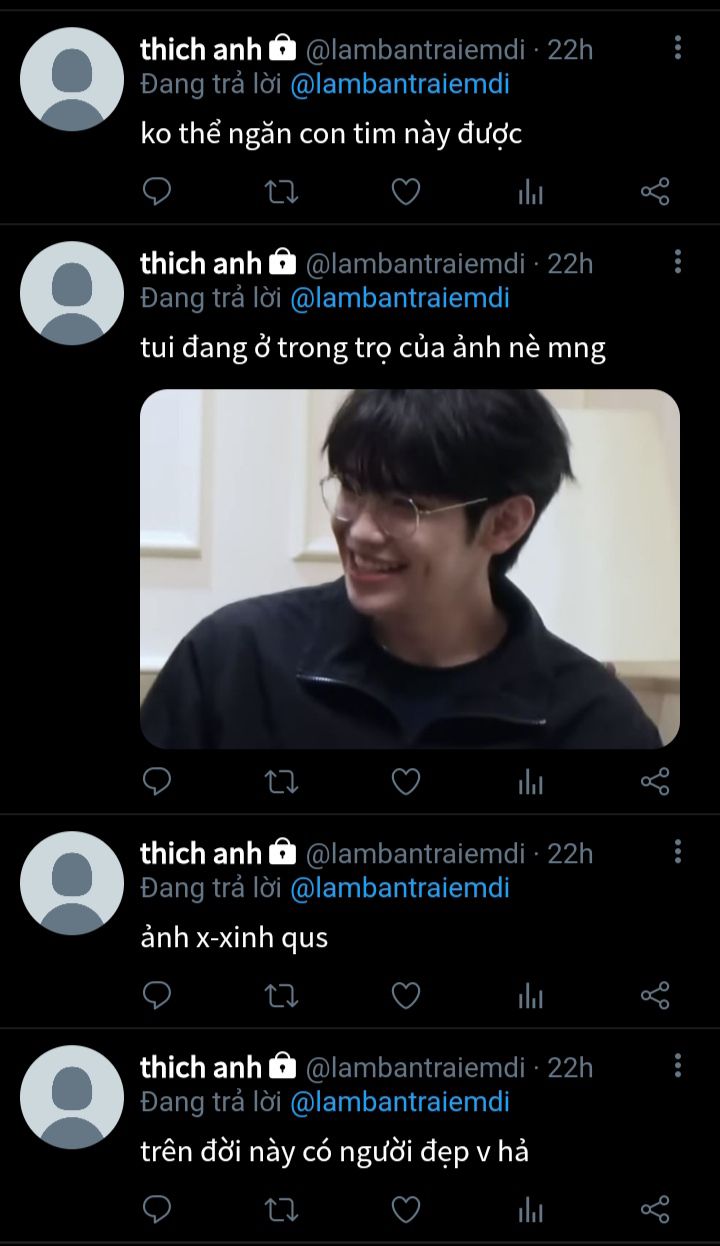Like the tweet "ảnh x-xinh qus"
Viewport: 720px width, 1246px height.
[405, 996]
